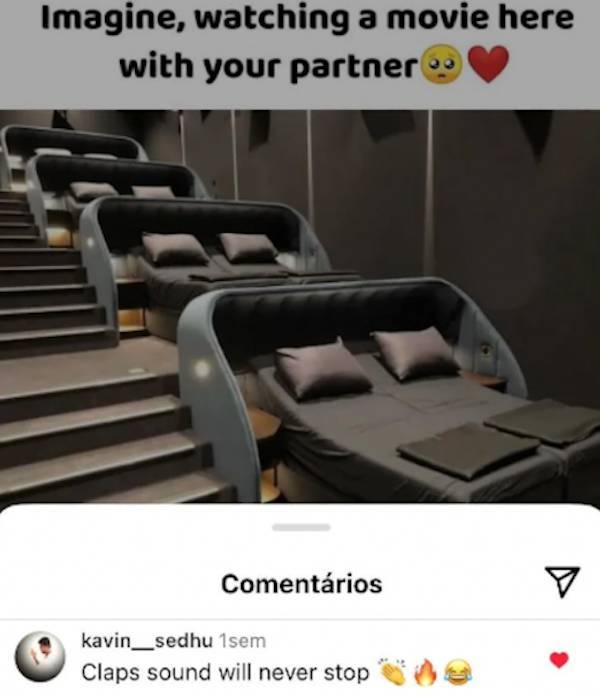Share the post via the paper plane icon

pyautogui.click(x=562, y=580)
